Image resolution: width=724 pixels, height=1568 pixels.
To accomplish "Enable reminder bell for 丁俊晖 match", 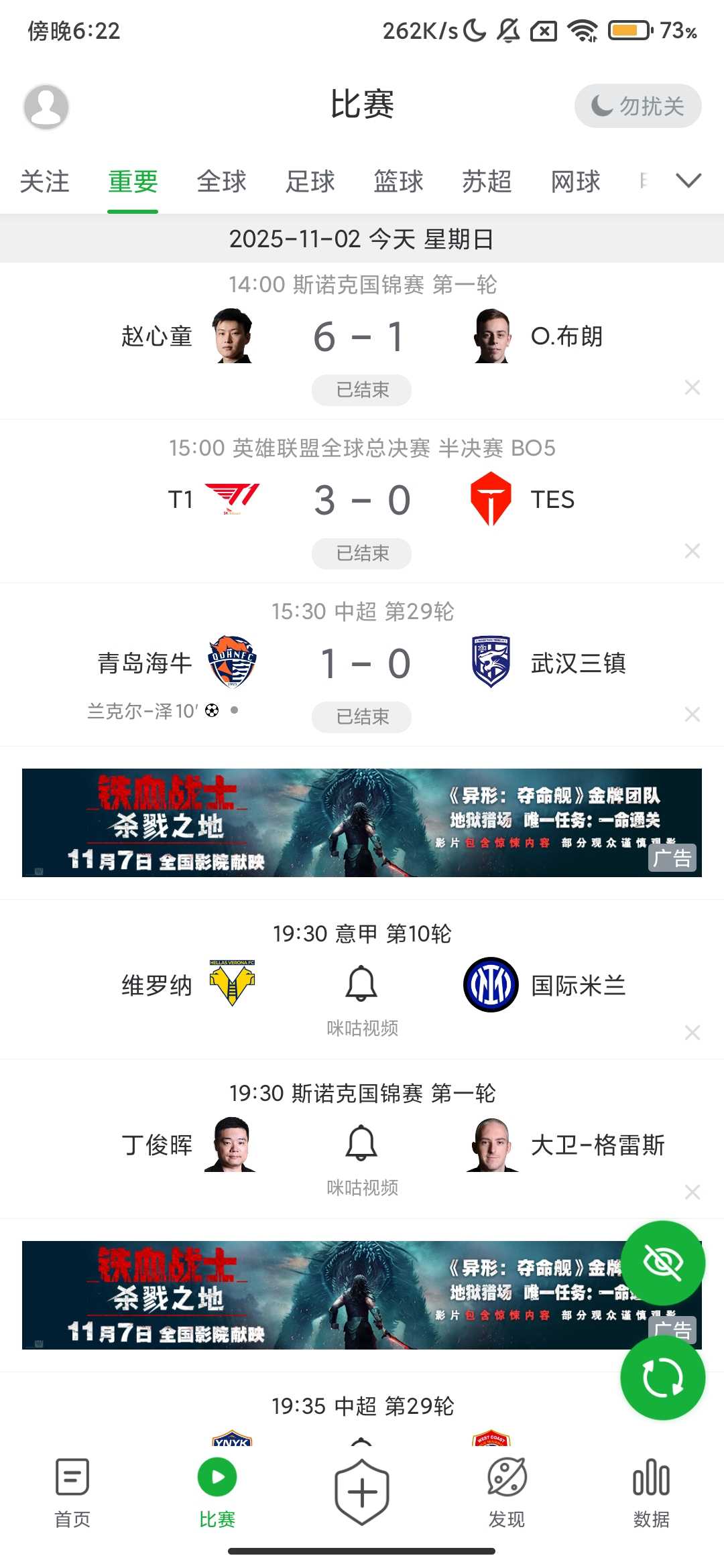I will pyautogui.click(x=361, y=1143).
